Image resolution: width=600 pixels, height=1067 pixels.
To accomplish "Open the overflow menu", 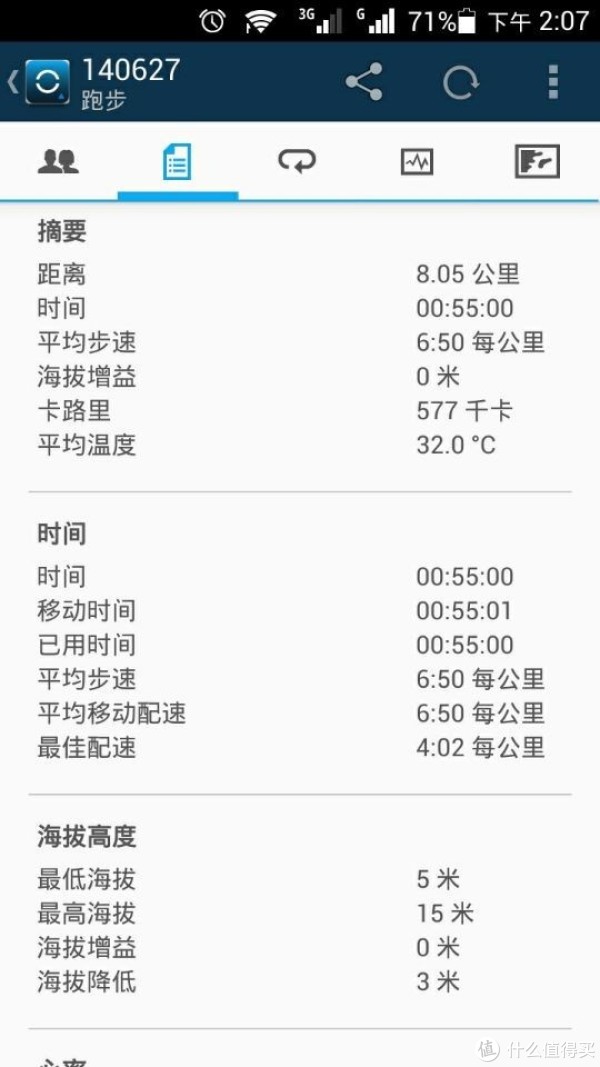I will point(554,82).
